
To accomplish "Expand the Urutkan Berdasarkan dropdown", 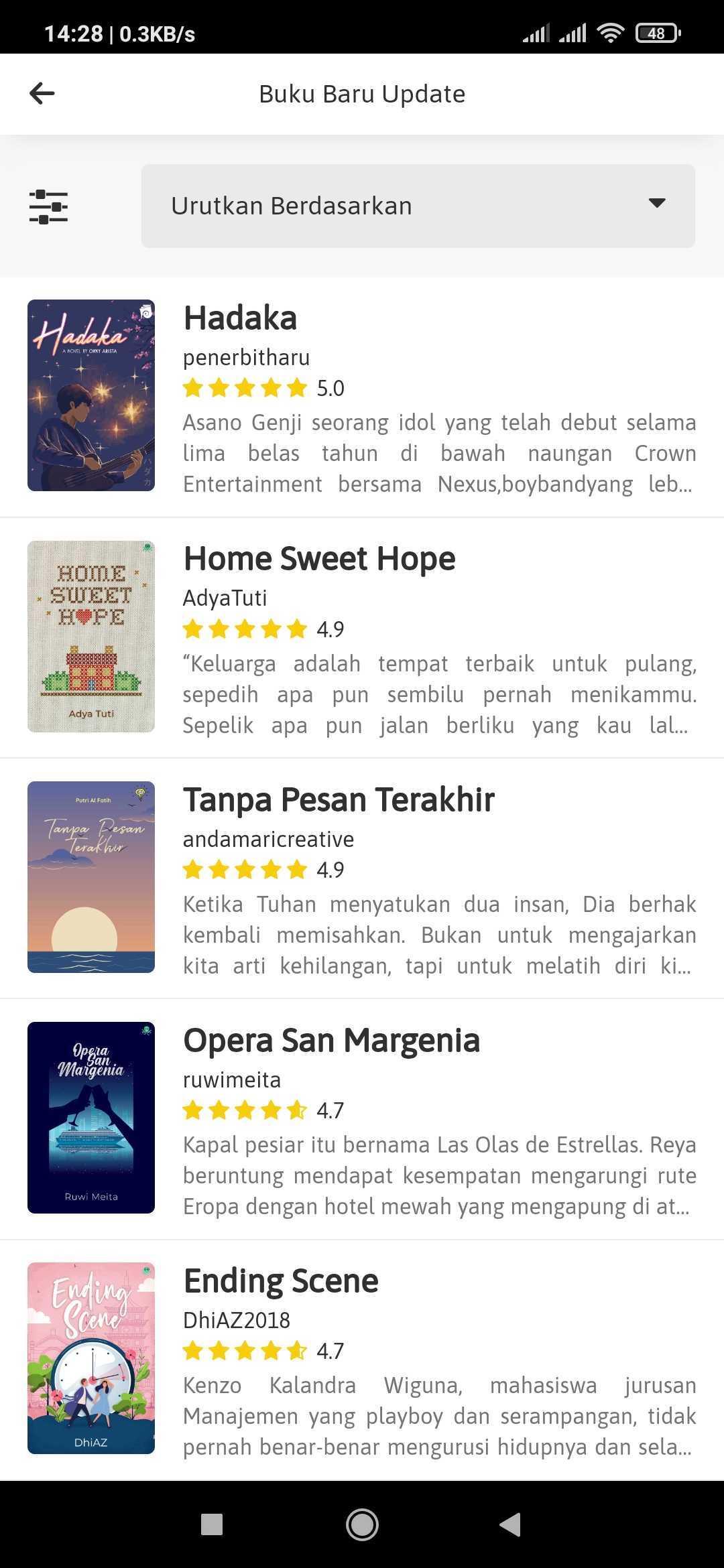I will (x=418, y=206).
